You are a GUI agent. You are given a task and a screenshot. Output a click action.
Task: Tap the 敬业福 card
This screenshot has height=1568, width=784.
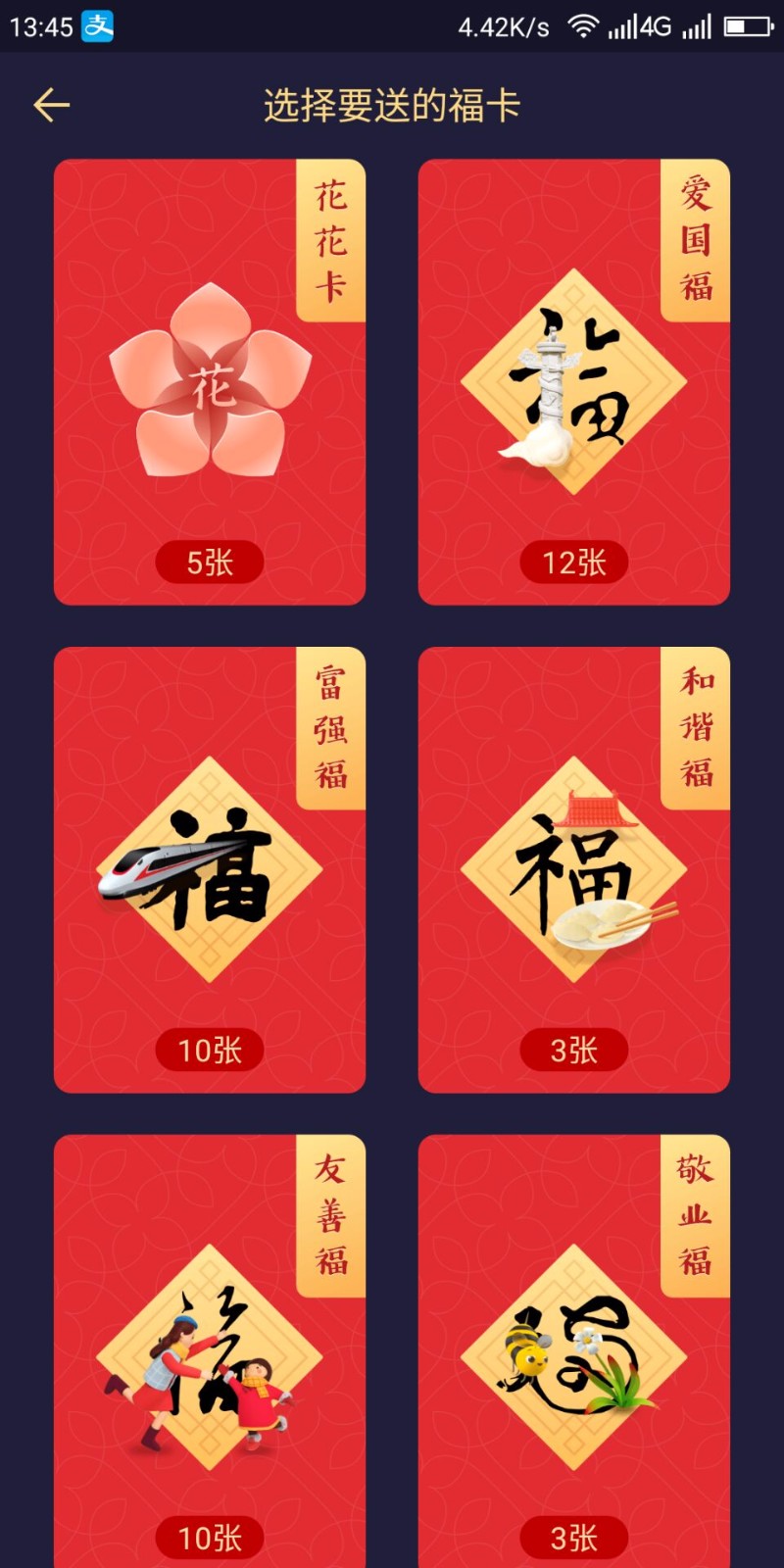(x=574, y=1351)
